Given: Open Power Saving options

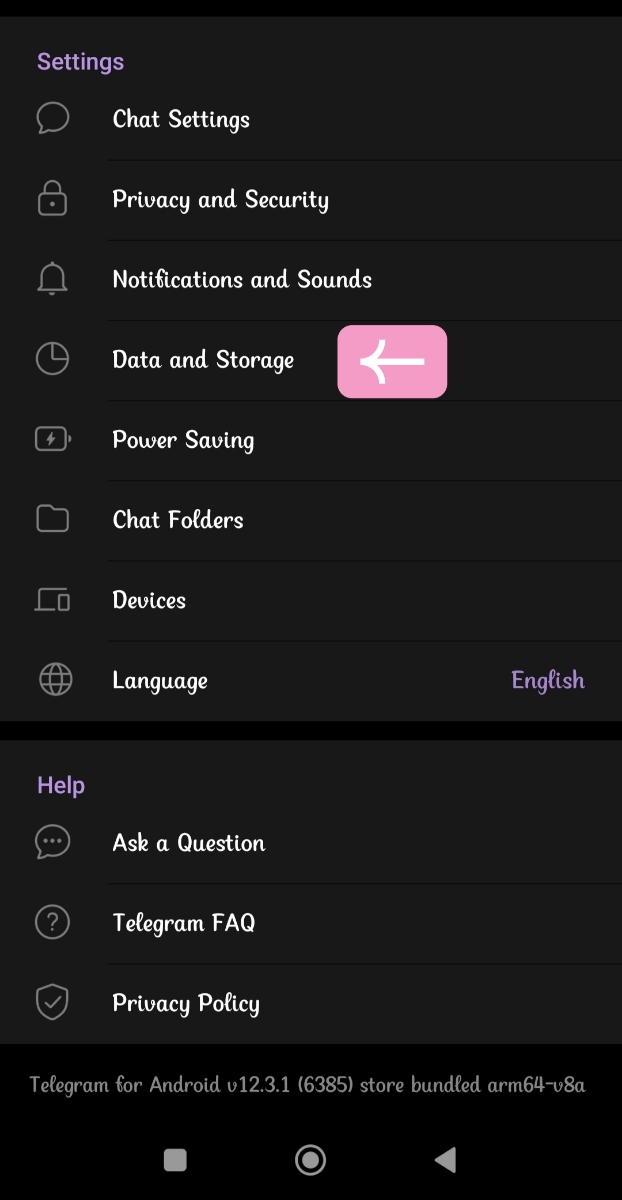Looking at the screenshot, I should point(183,440).
